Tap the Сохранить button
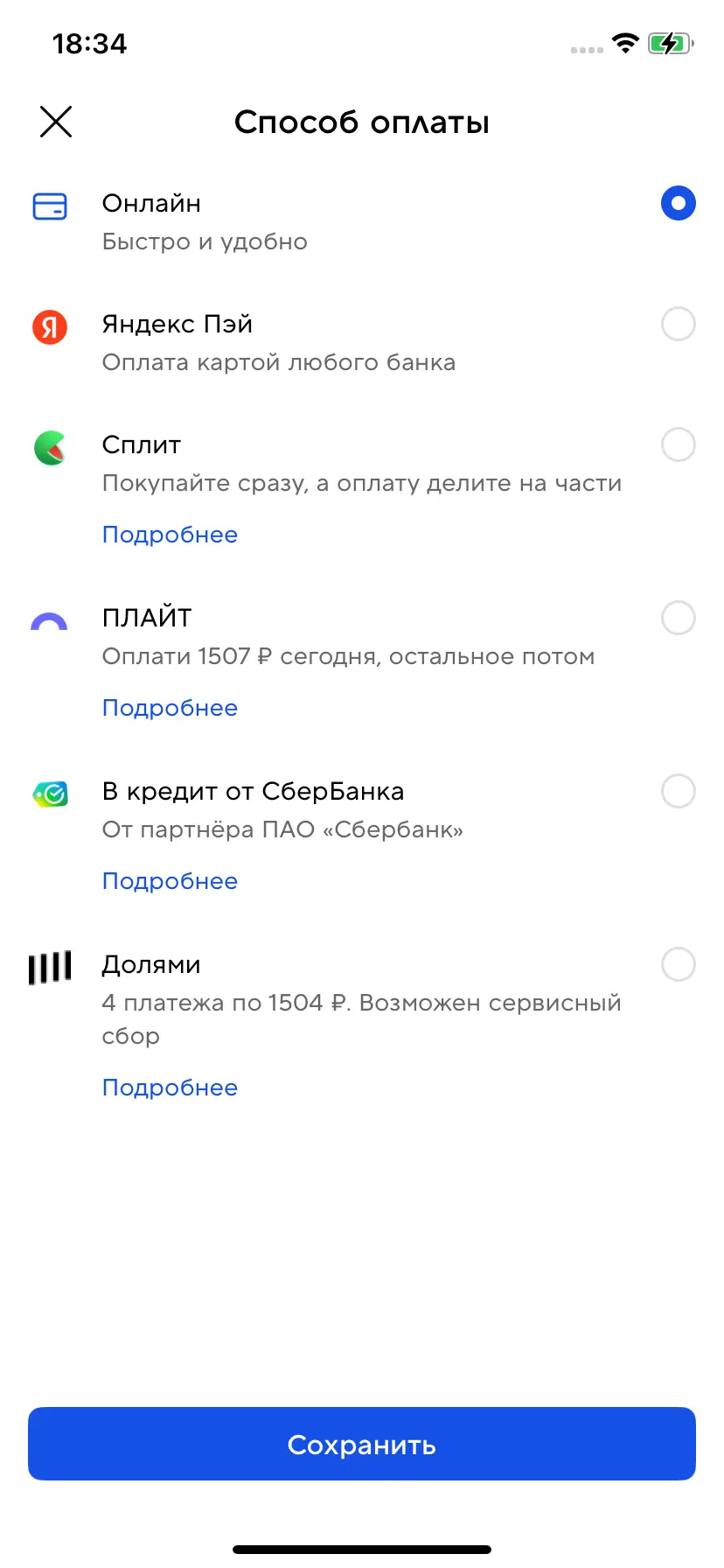The width and height of the screenshot is (724, 1568). (x=362, y=1445)
